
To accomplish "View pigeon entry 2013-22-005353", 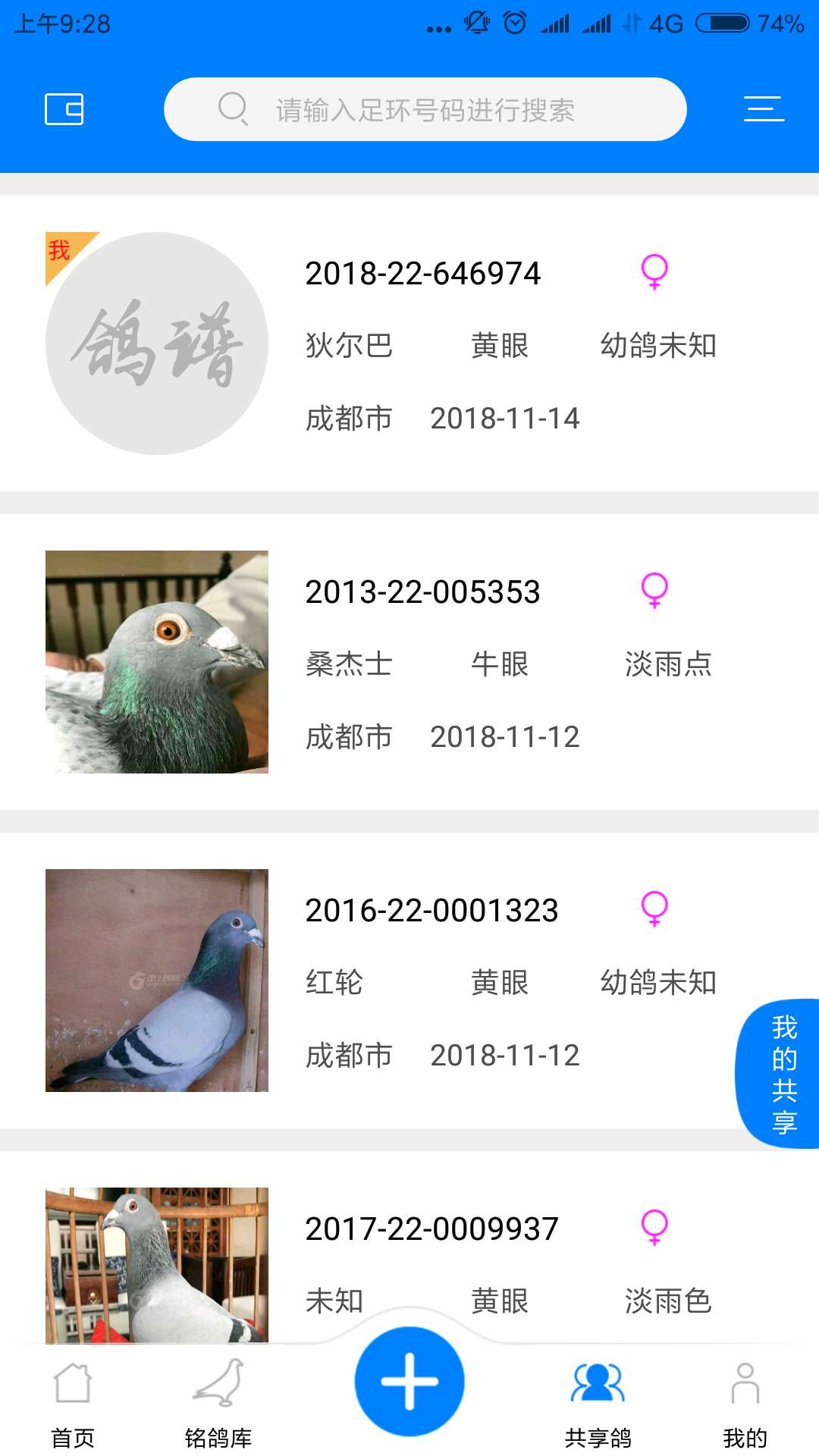I will (x=422, y=592).
